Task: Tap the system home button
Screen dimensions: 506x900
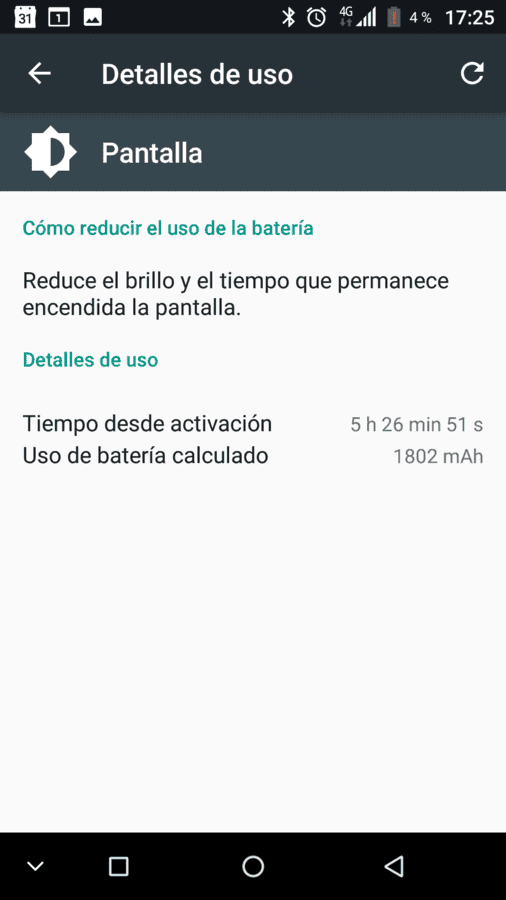Action: coord(253,866)
